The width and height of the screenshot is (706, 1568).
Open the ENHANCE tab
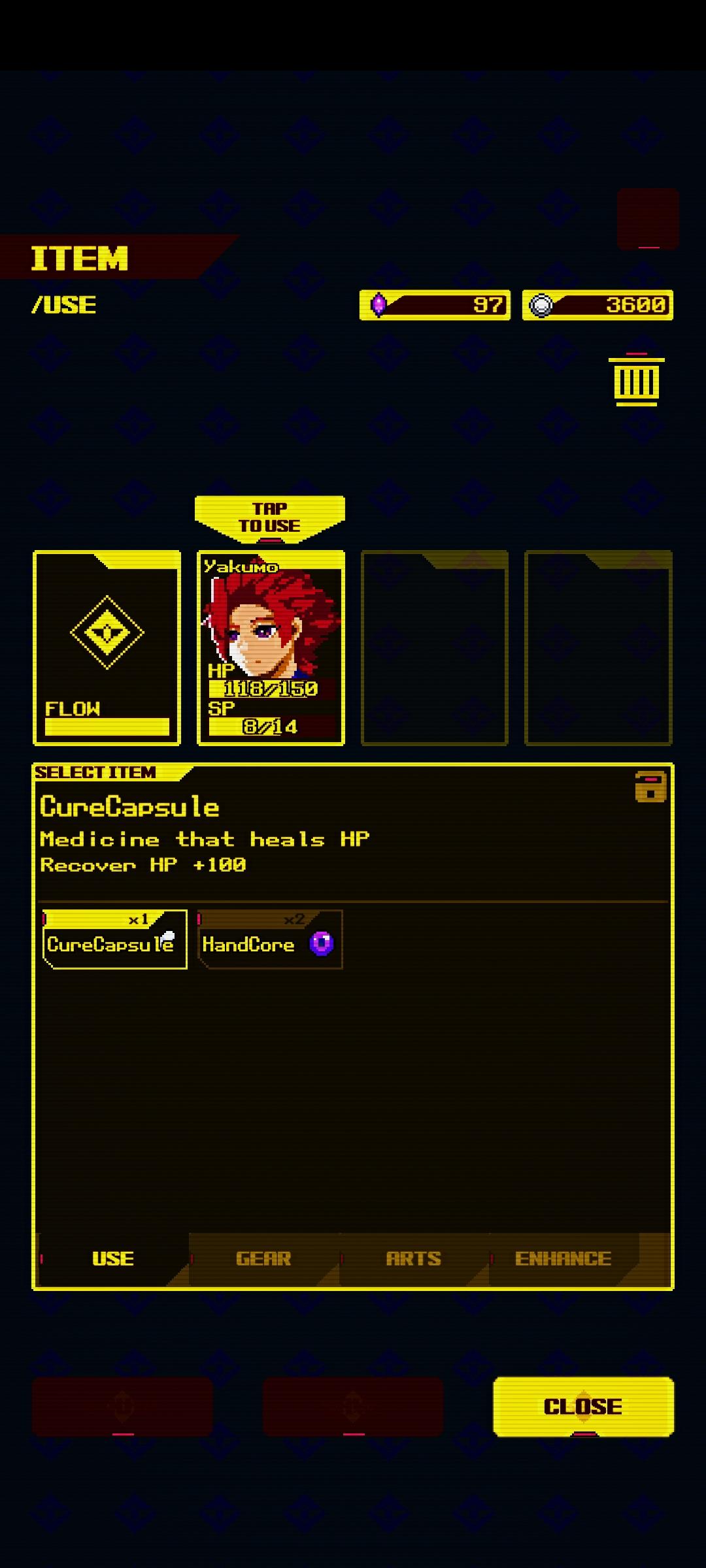tap(563, 1258)
